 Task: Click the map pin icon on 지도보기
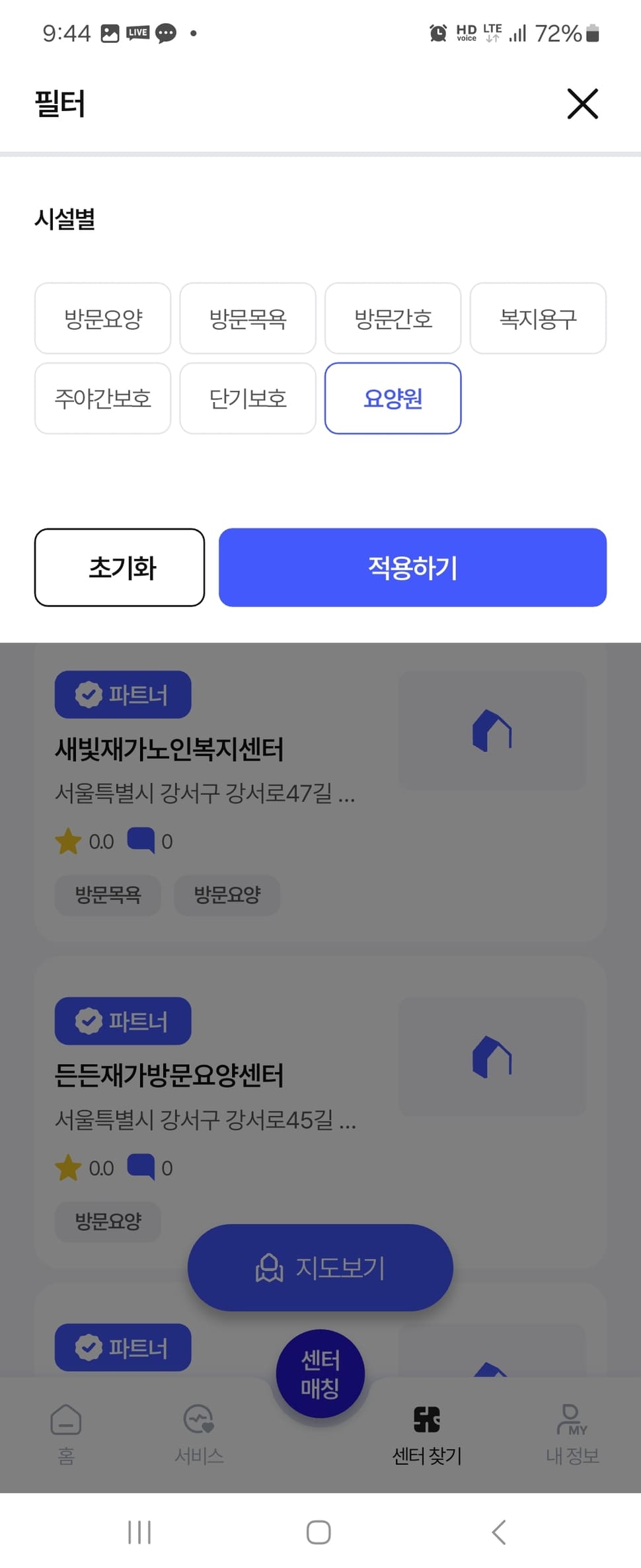pos(268,1266)
